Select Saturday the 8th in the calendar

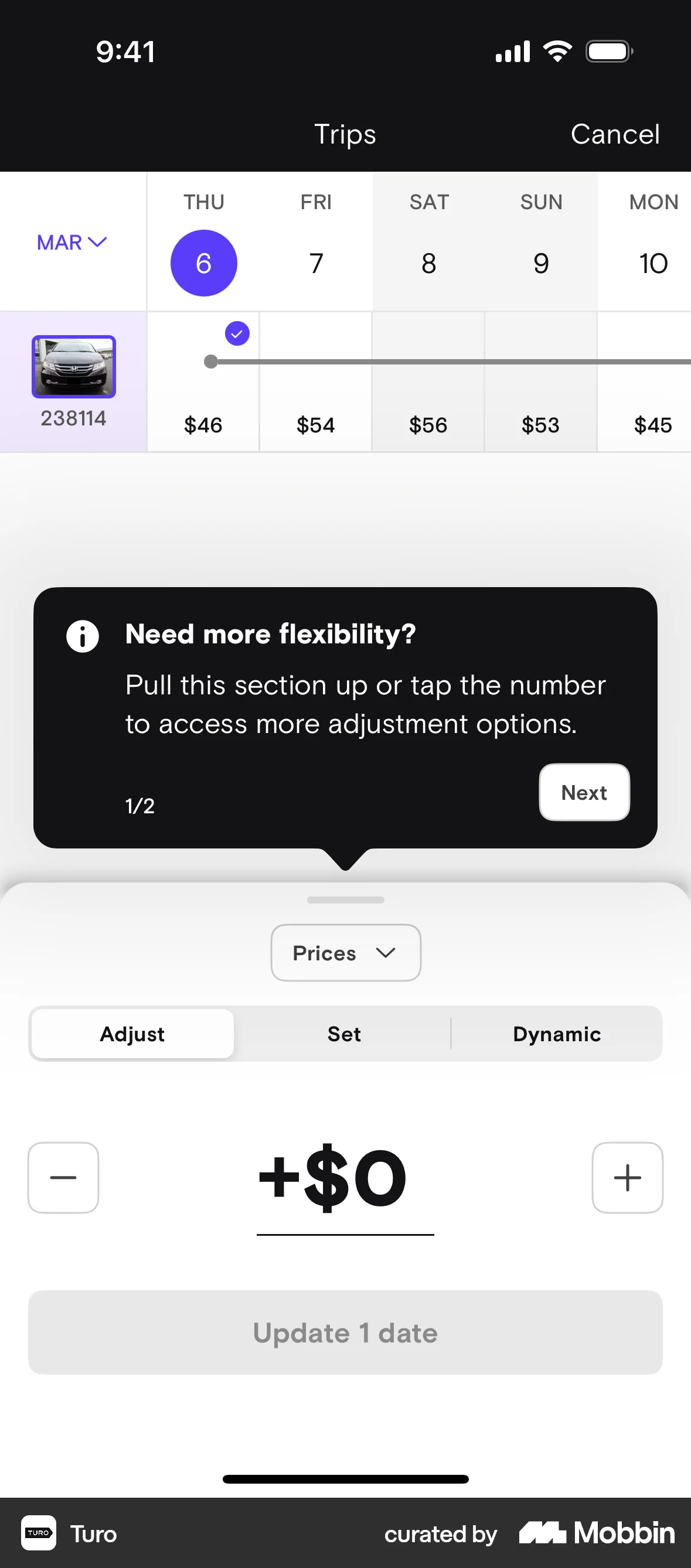point(428,263)
